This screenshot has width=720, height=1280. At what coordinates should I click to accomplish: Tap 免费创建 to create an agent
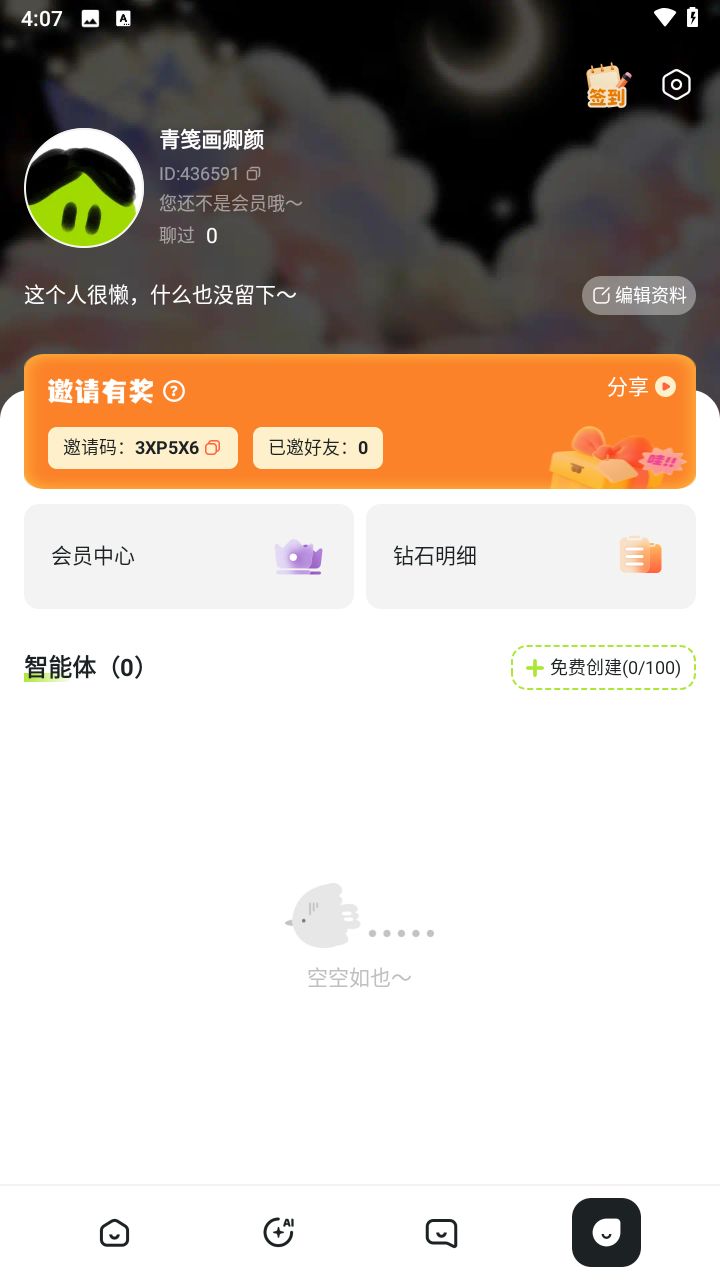click(603, 667)
